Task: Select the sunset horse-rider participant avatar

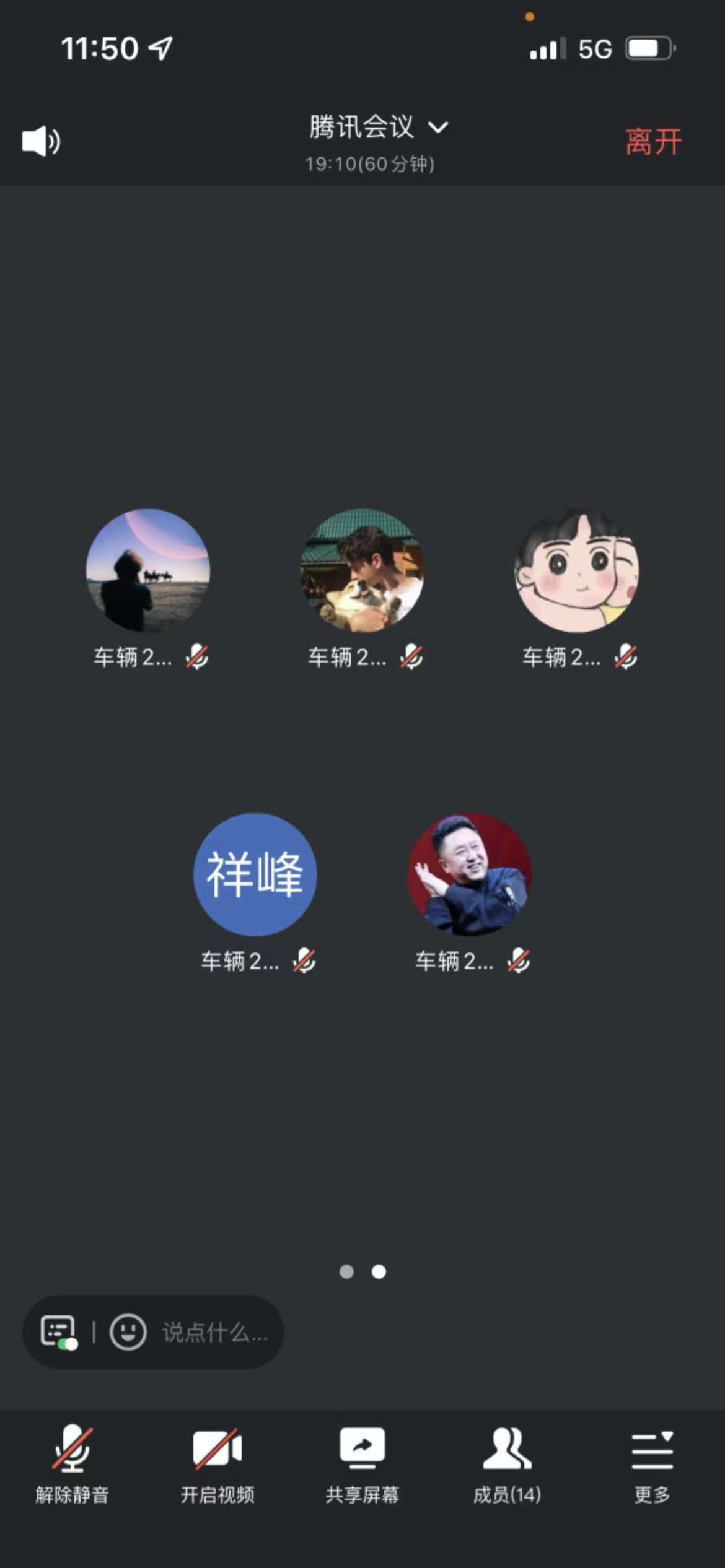Action: [148, 570]
